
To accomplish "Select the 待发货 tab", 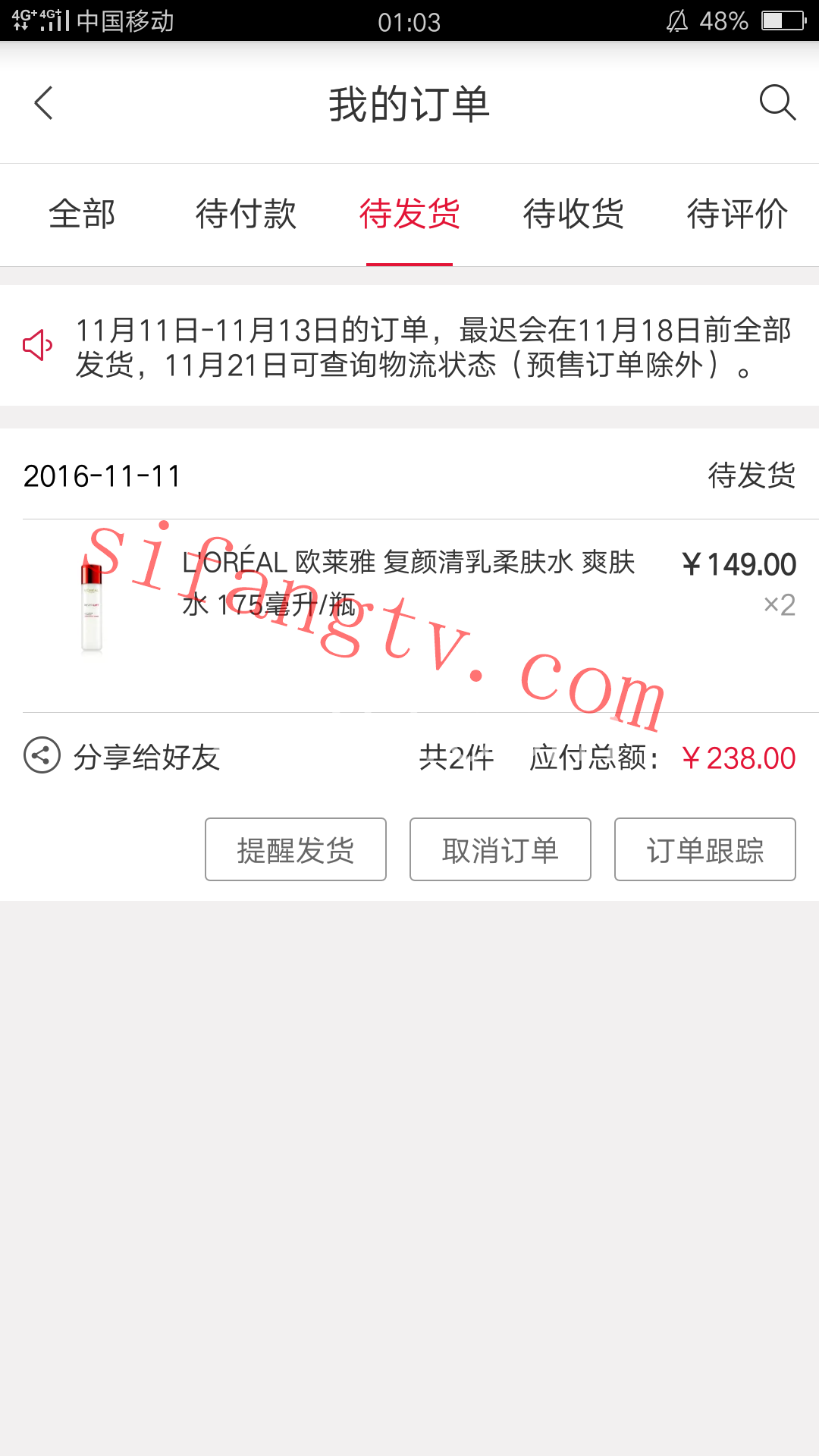I will pos(409,214).
